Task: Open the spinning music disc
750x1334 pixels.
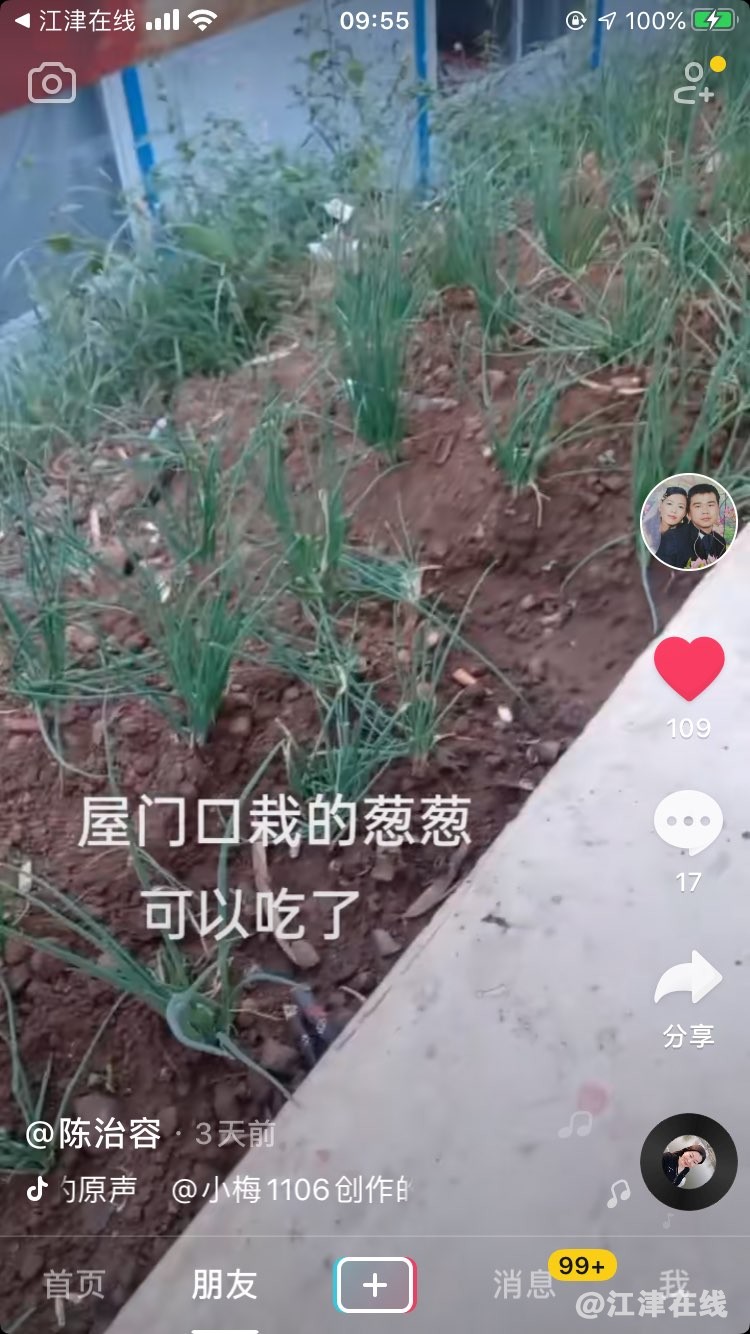Action: click(x=688, y=1161)
